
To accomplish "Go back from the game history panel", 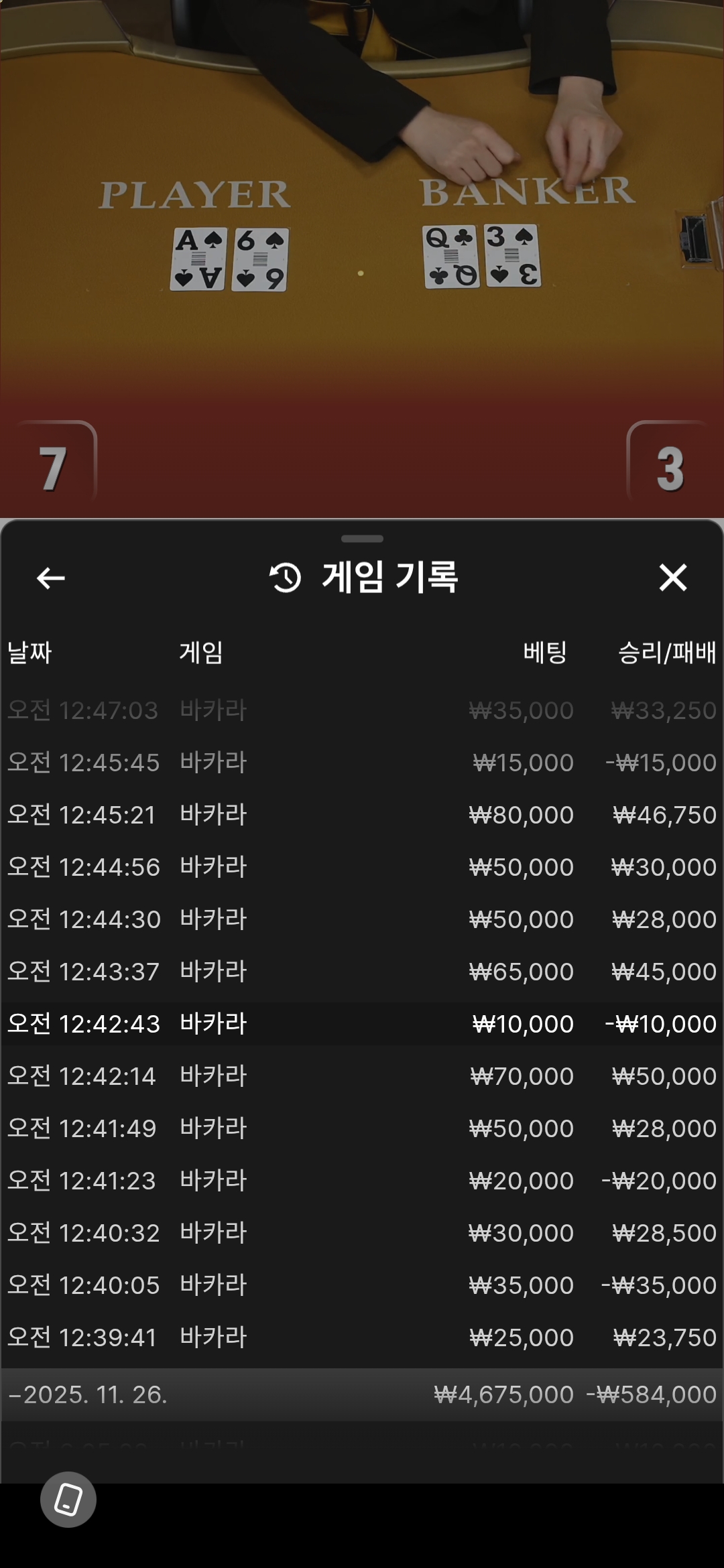I will click(x=51, y=578).
